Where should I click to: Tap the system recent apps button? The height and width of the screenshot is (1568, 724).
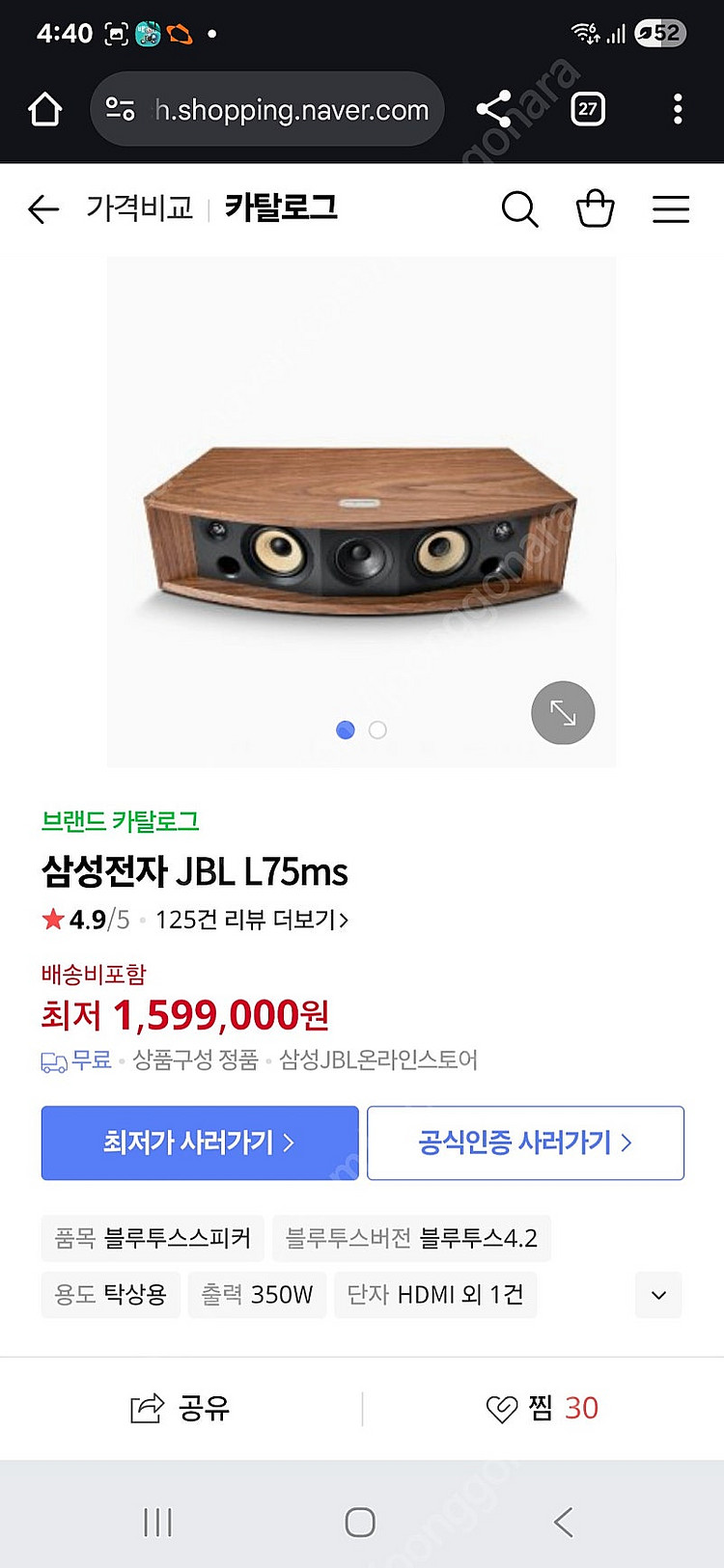pos(157,1523)
